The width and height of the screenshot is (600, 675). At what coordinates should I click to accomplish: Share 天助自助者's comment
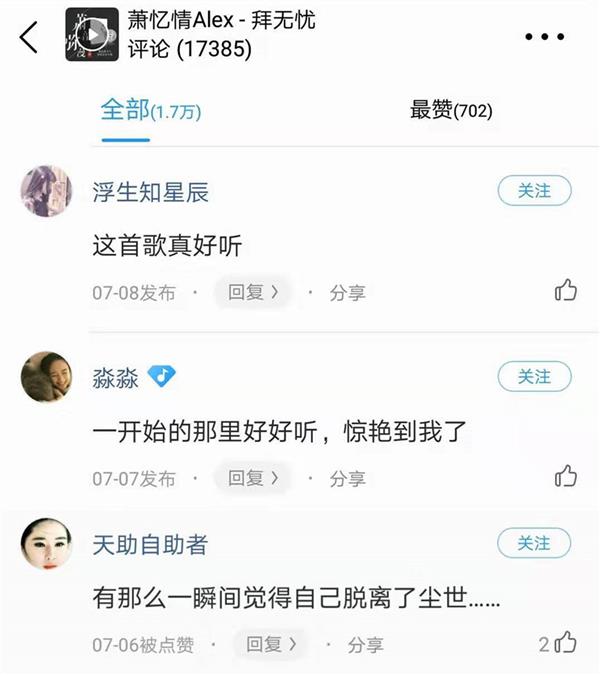[x=366, y=645]
